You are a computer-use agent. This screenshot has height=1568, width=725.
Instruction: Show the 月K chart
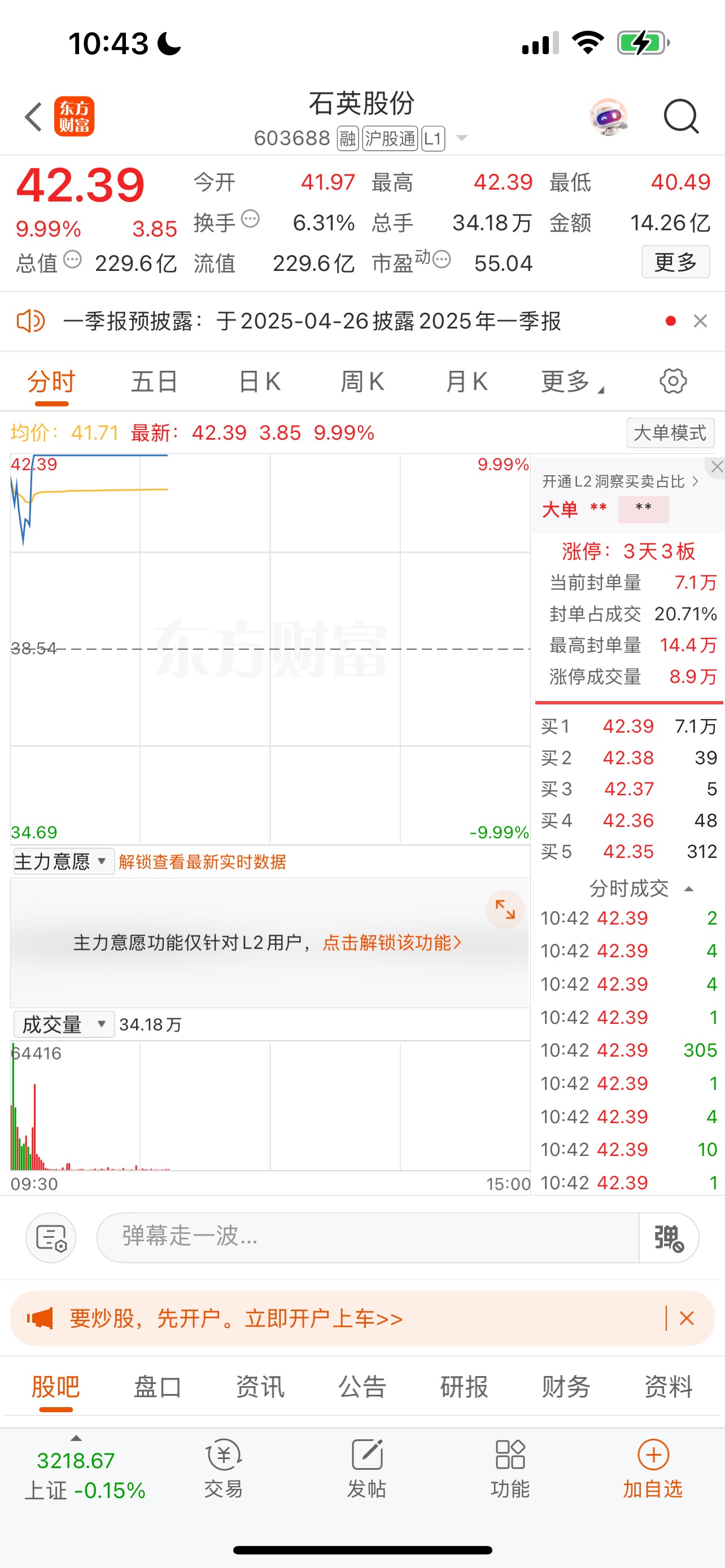tap(466, 382)
